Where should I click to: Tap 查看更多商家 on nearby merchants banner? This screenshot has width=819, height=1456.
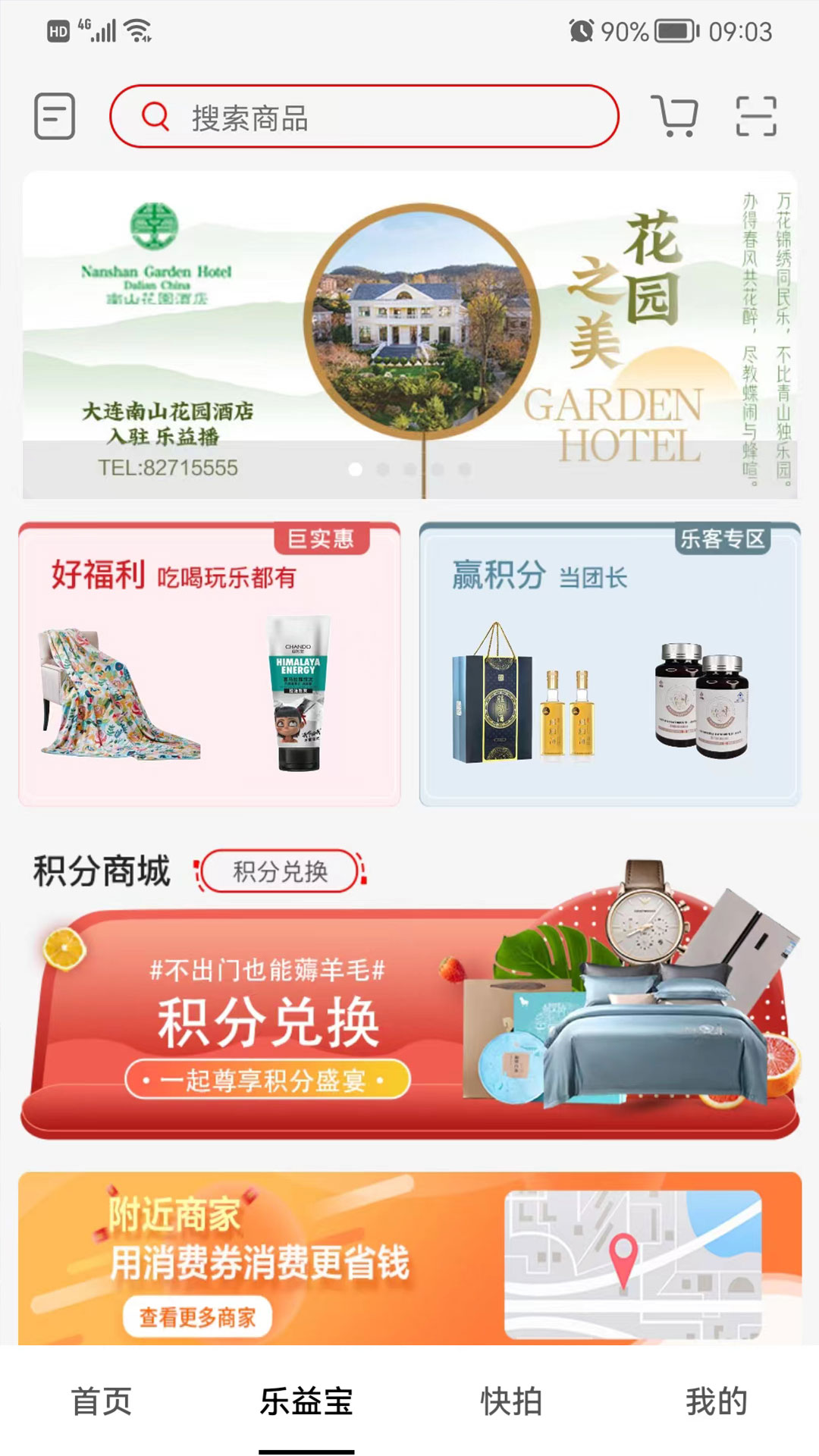[197, 1317]
